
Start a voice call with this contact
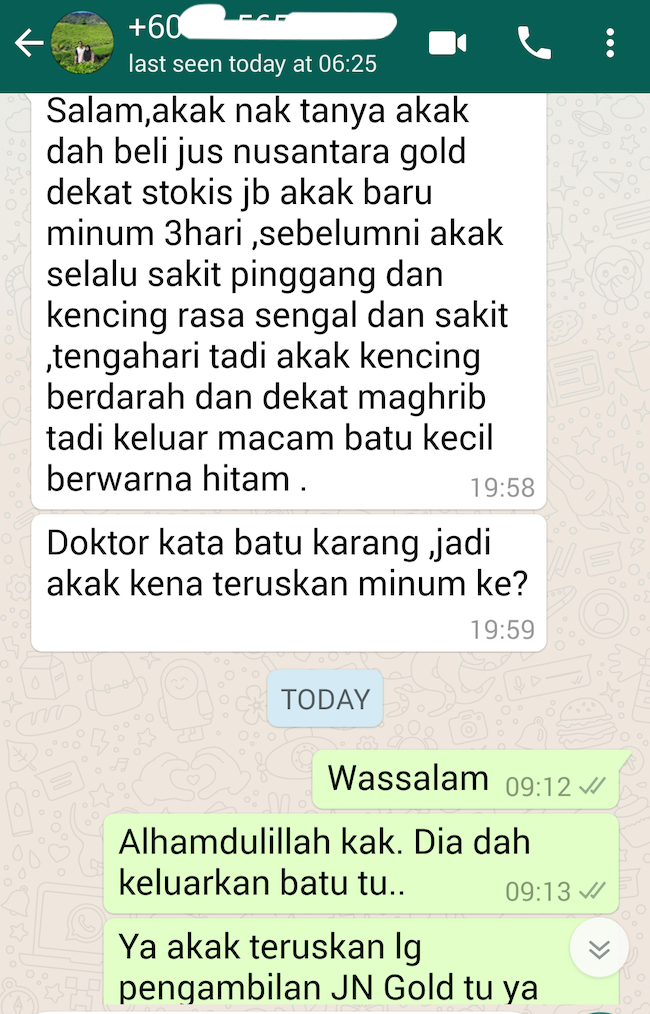[x=534, y=43]
